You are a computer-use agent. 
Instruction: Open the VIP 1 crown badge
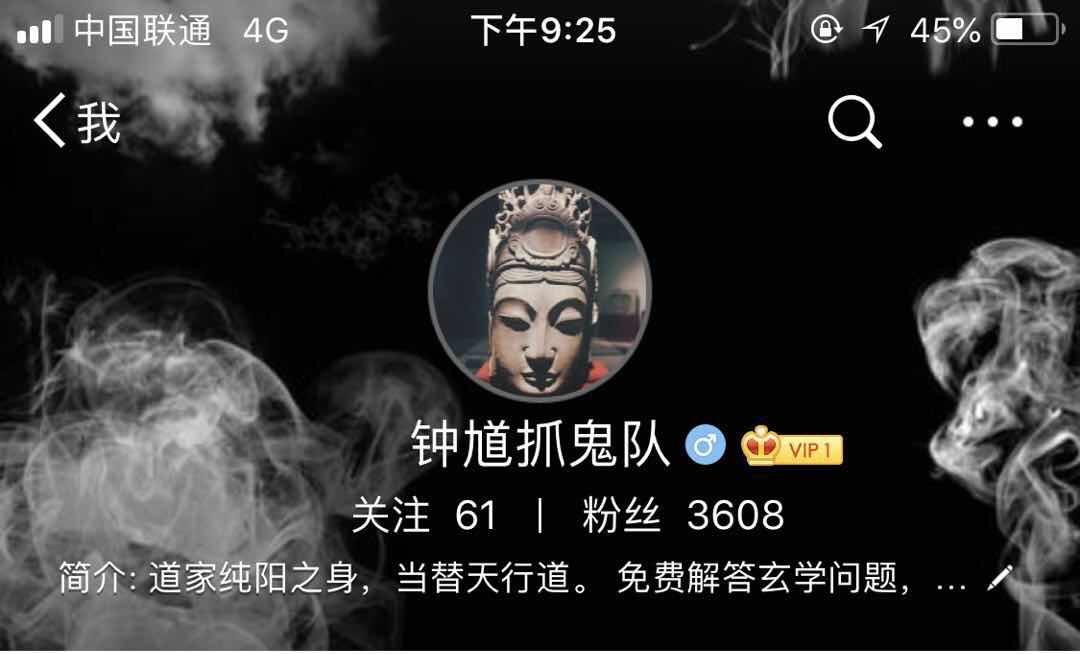point(792,448)
